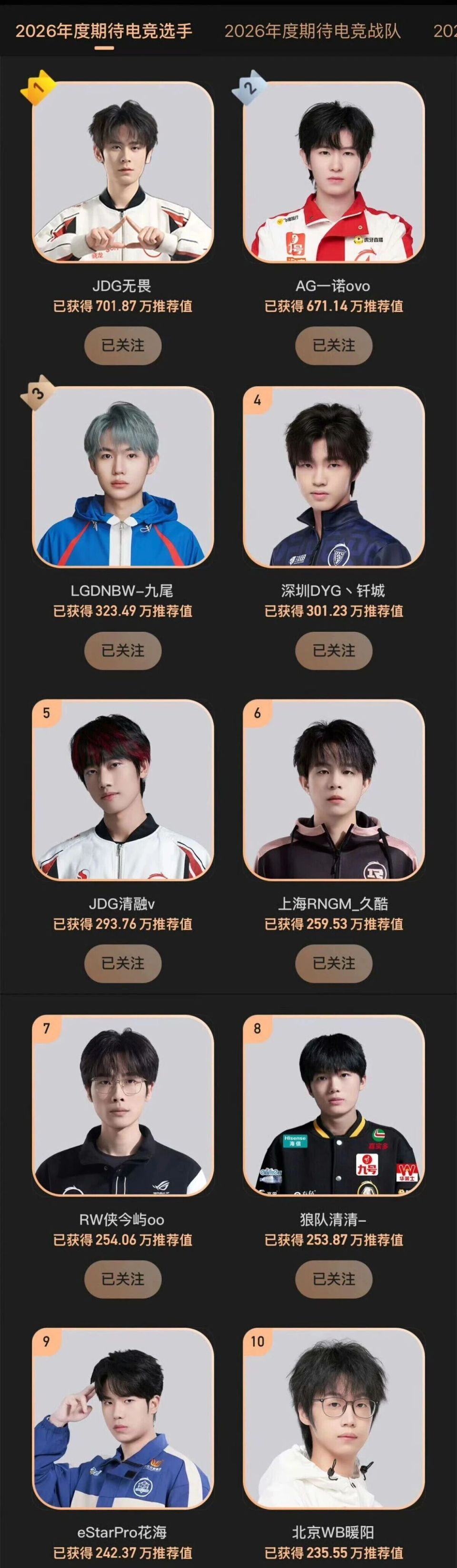The image size is (457, 1568).
Task: Open eStarPro花海's player card
Action: [x=122, y=1418]
